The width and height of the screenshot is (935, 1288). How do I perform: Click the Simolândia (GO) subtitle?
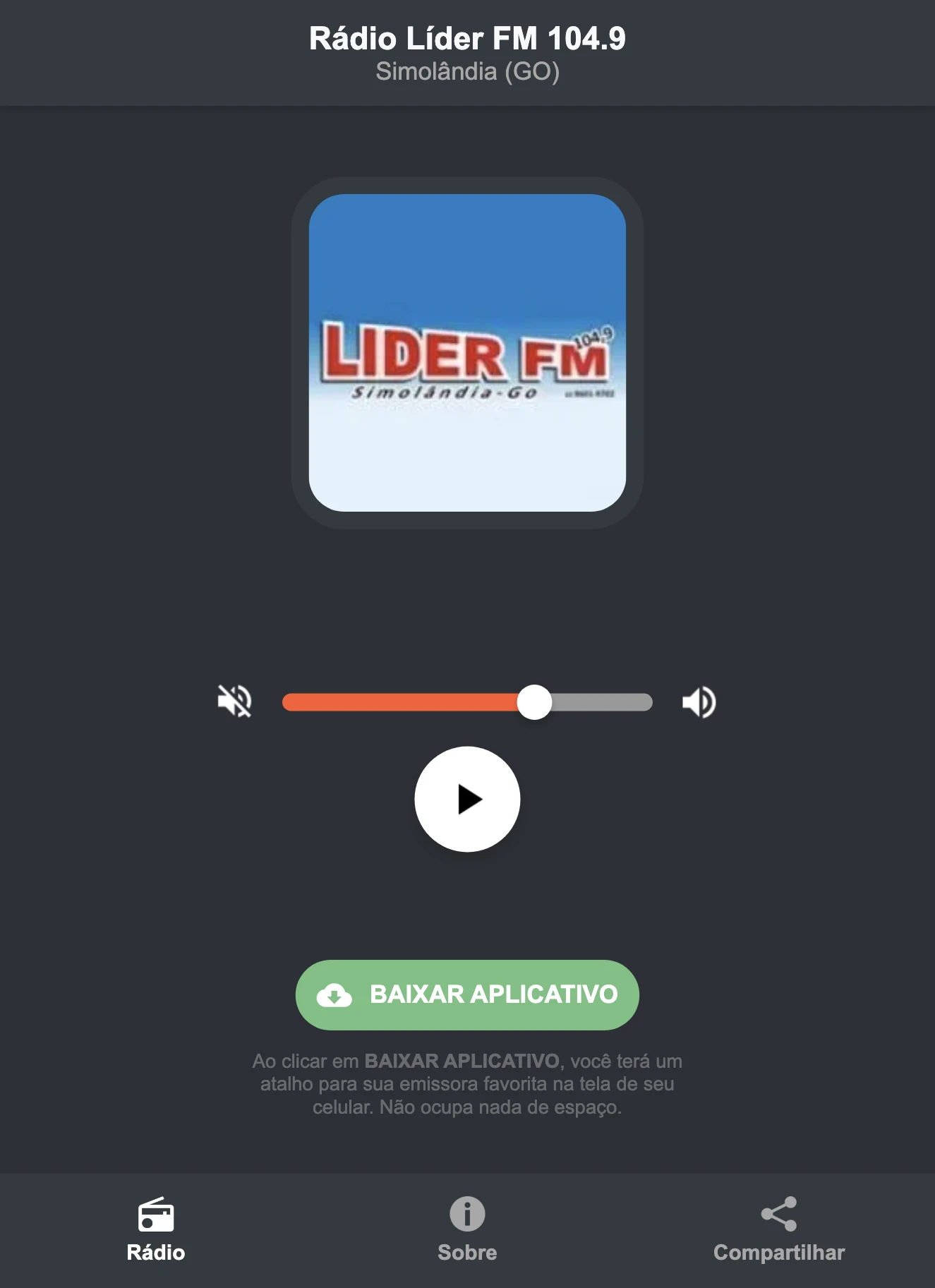tap(467, 71)
